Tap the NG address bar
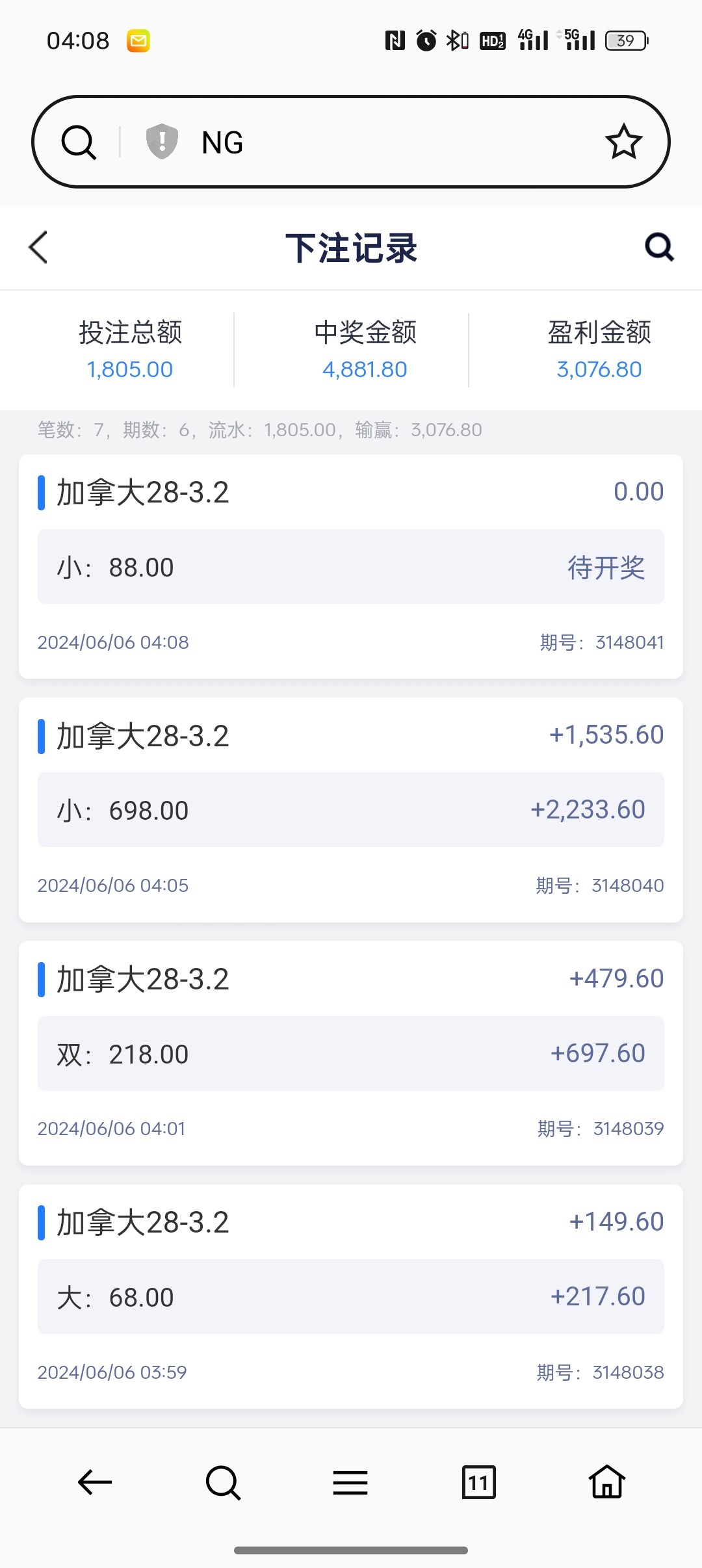Viewport: 702px width, 1568px height. [390, 142]
